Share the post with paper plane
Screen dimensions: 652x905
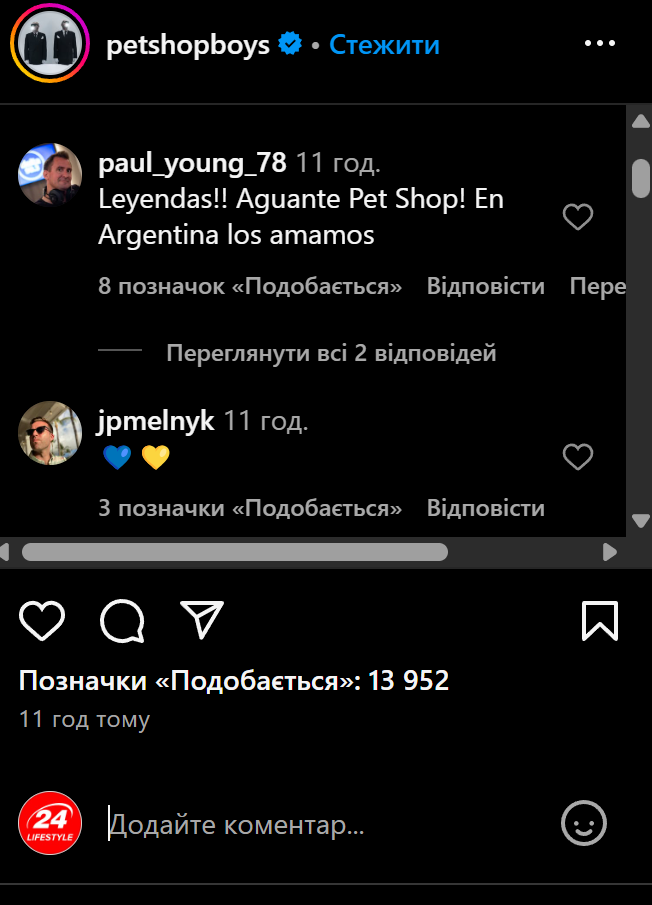click(x=201, y=620)
